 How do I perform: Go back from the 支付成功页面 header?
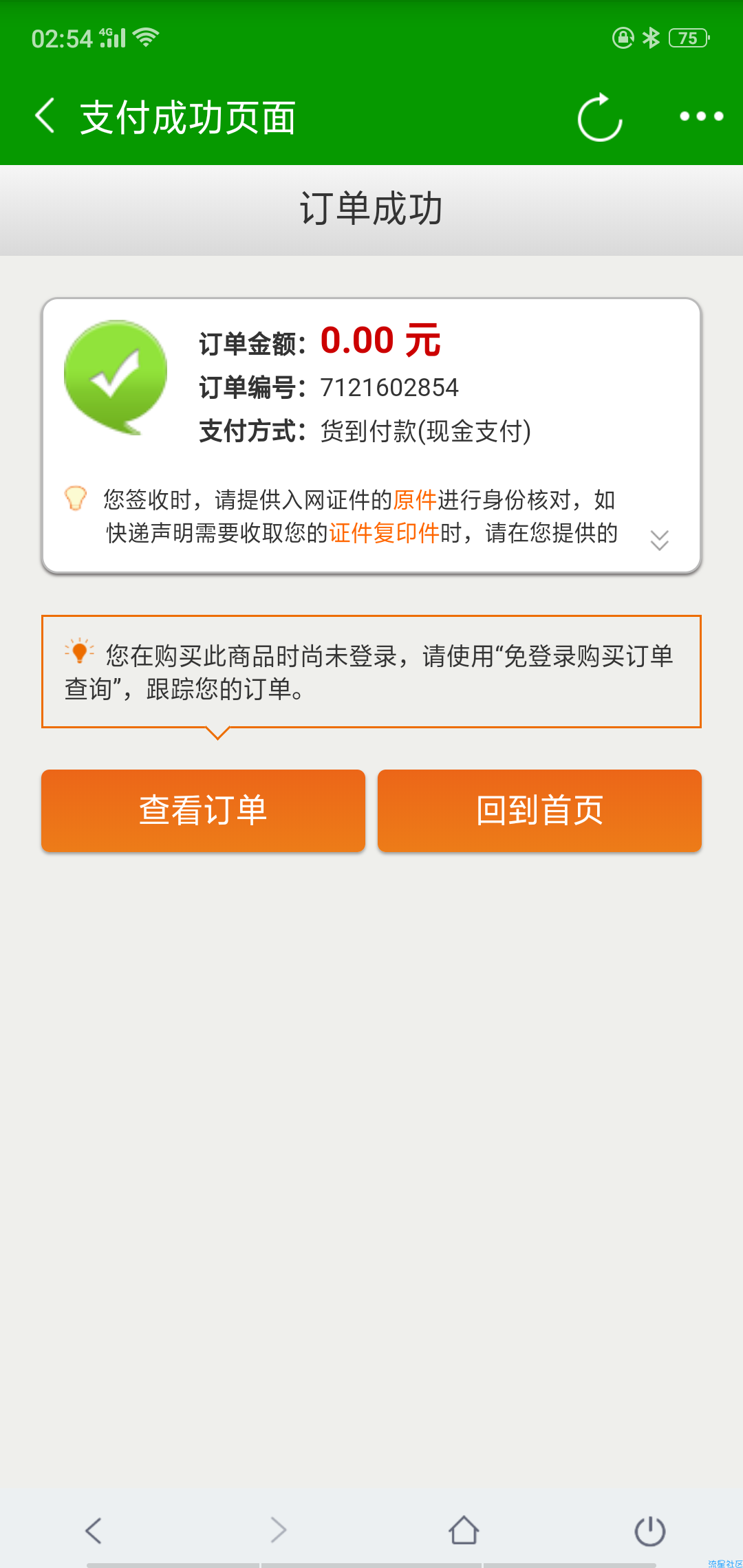(x=45, y=116)
